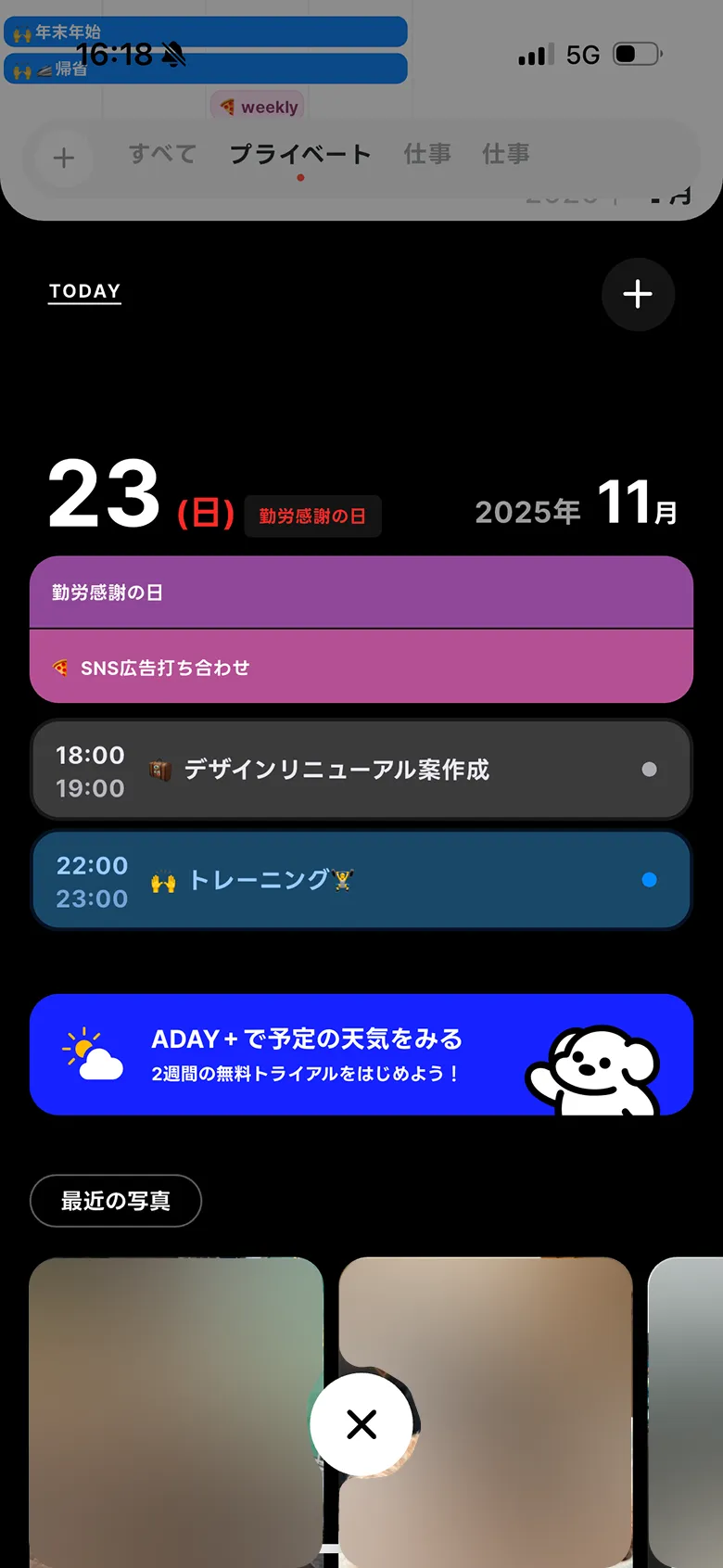Tap the weekly pill above the tab bar

[258, 106]
